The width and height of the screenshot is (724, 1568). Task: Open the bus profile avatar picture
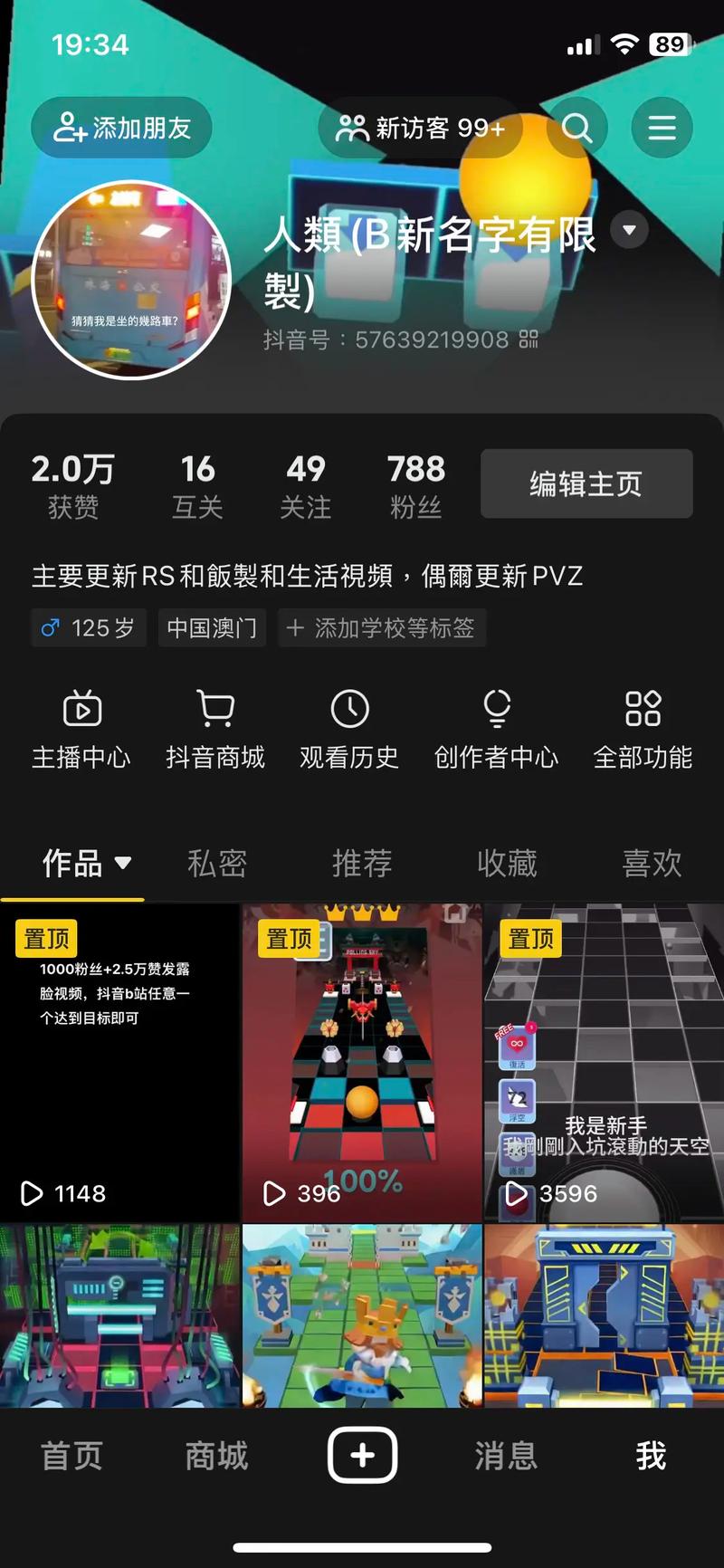[132, 280]
